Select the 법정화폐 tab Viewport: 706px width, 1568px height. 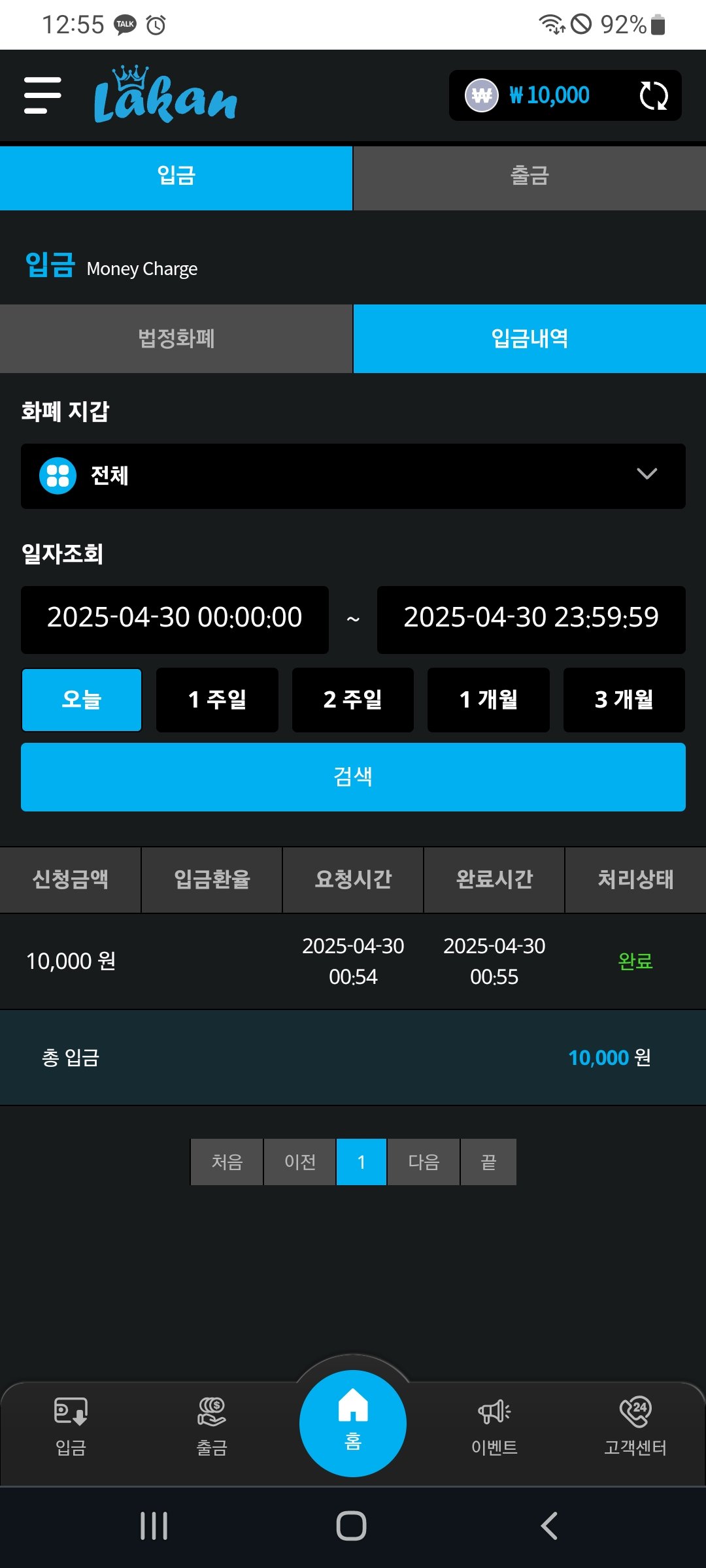176,339
